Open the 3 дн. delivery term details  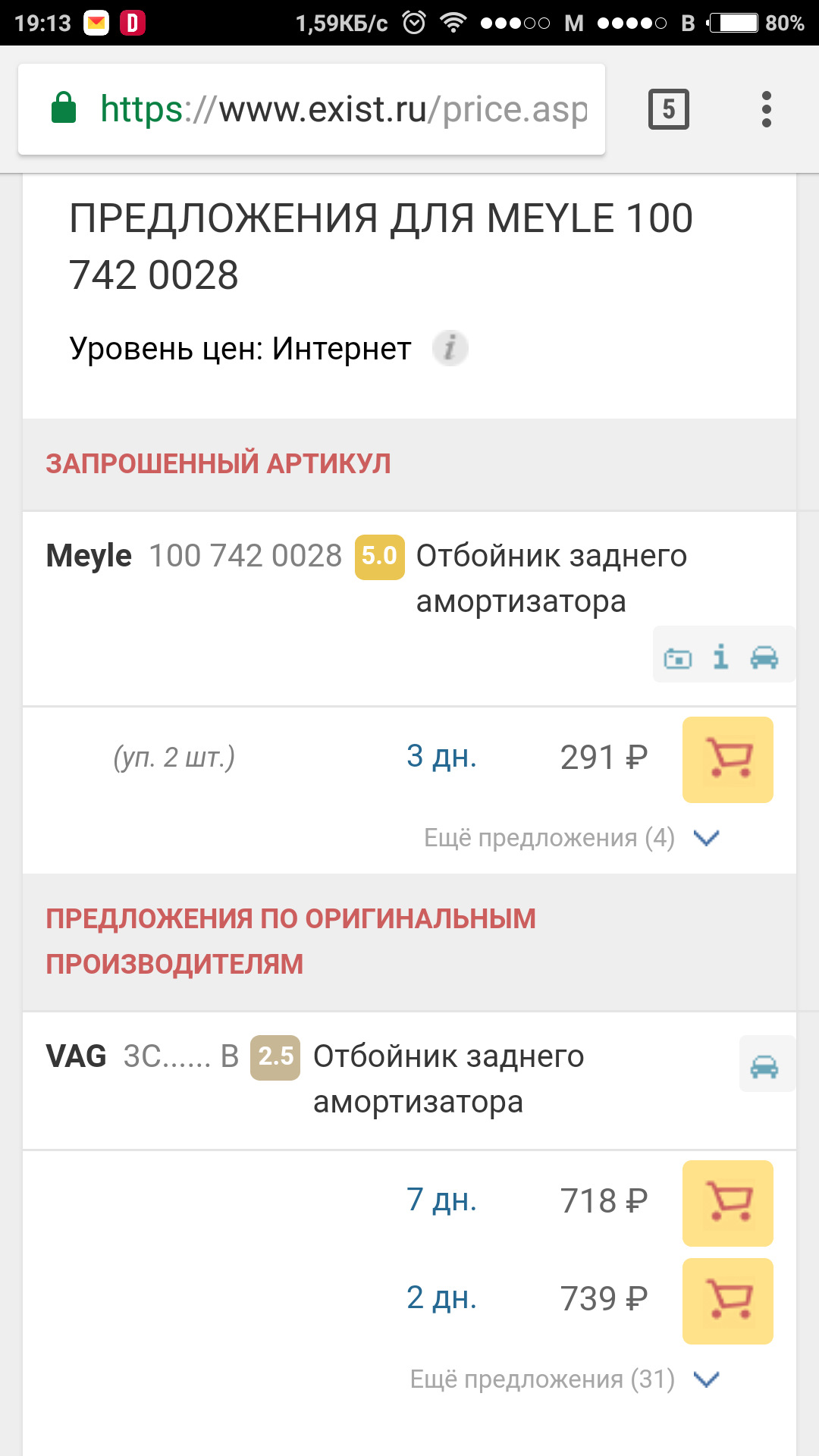[441, 756]
